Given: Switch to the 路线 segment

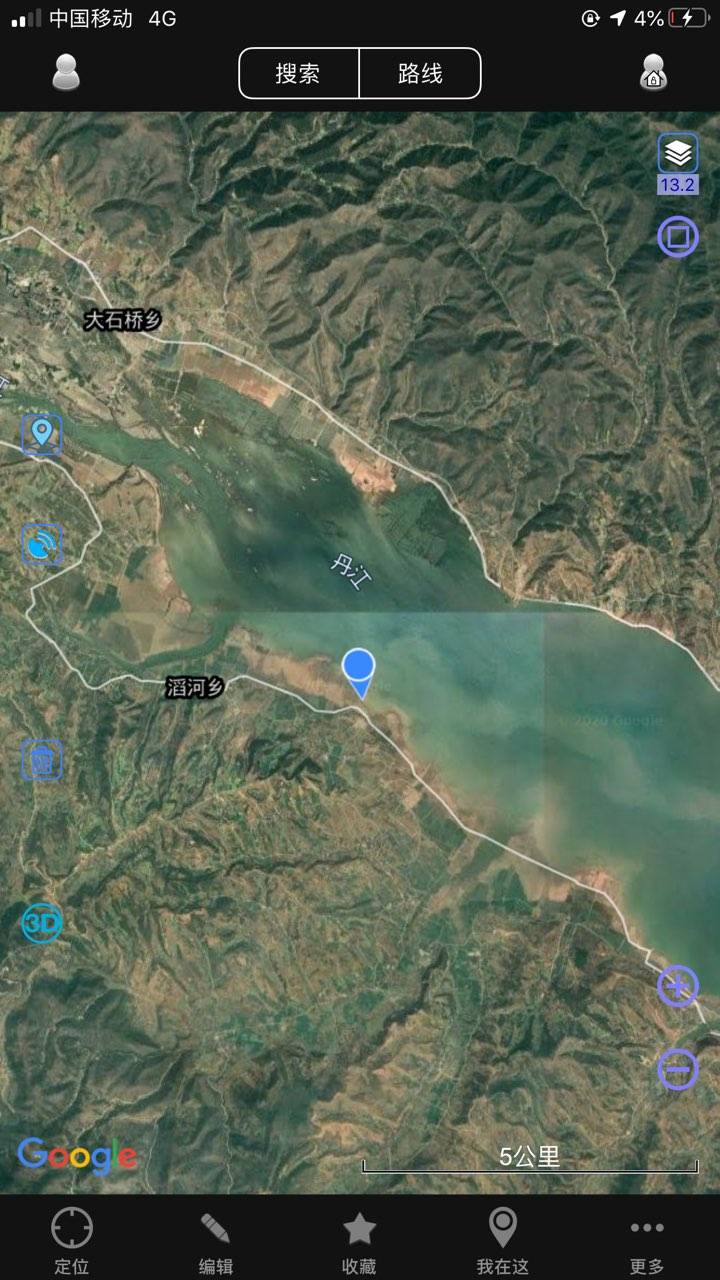Looking at the screenshot, I should (420, 74).
